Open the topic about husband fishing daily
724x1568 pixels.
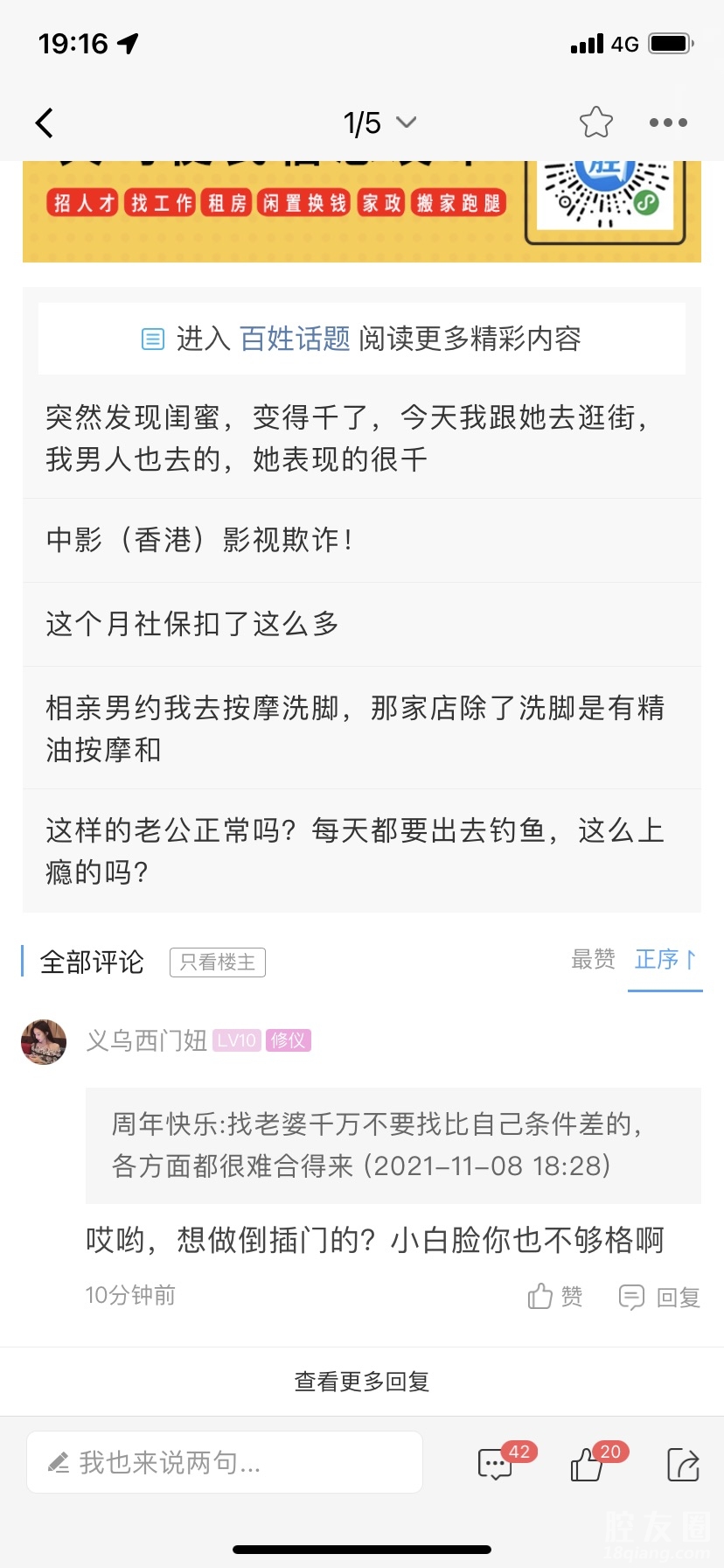tap(355, 850)
